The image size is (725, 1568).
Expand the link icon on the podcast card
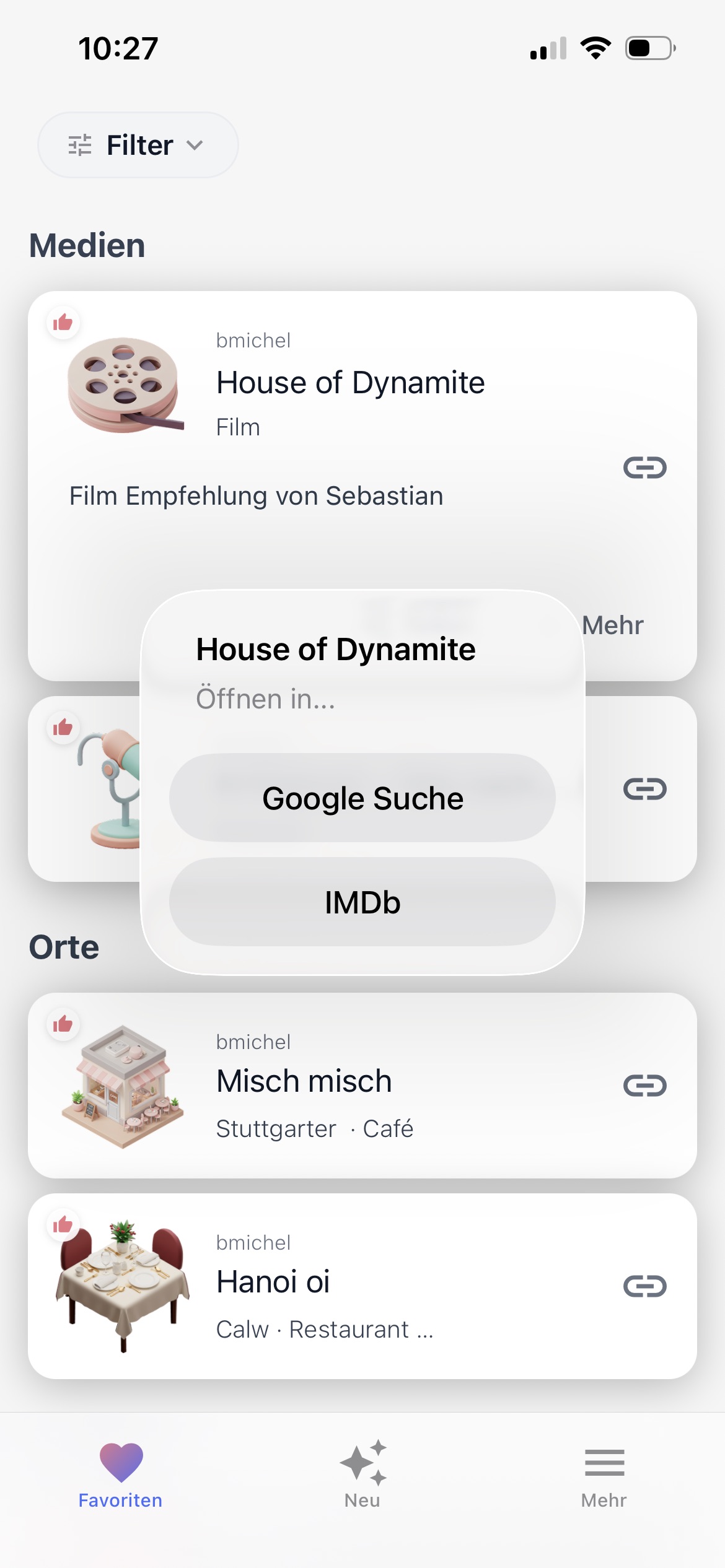click(644, 790)
